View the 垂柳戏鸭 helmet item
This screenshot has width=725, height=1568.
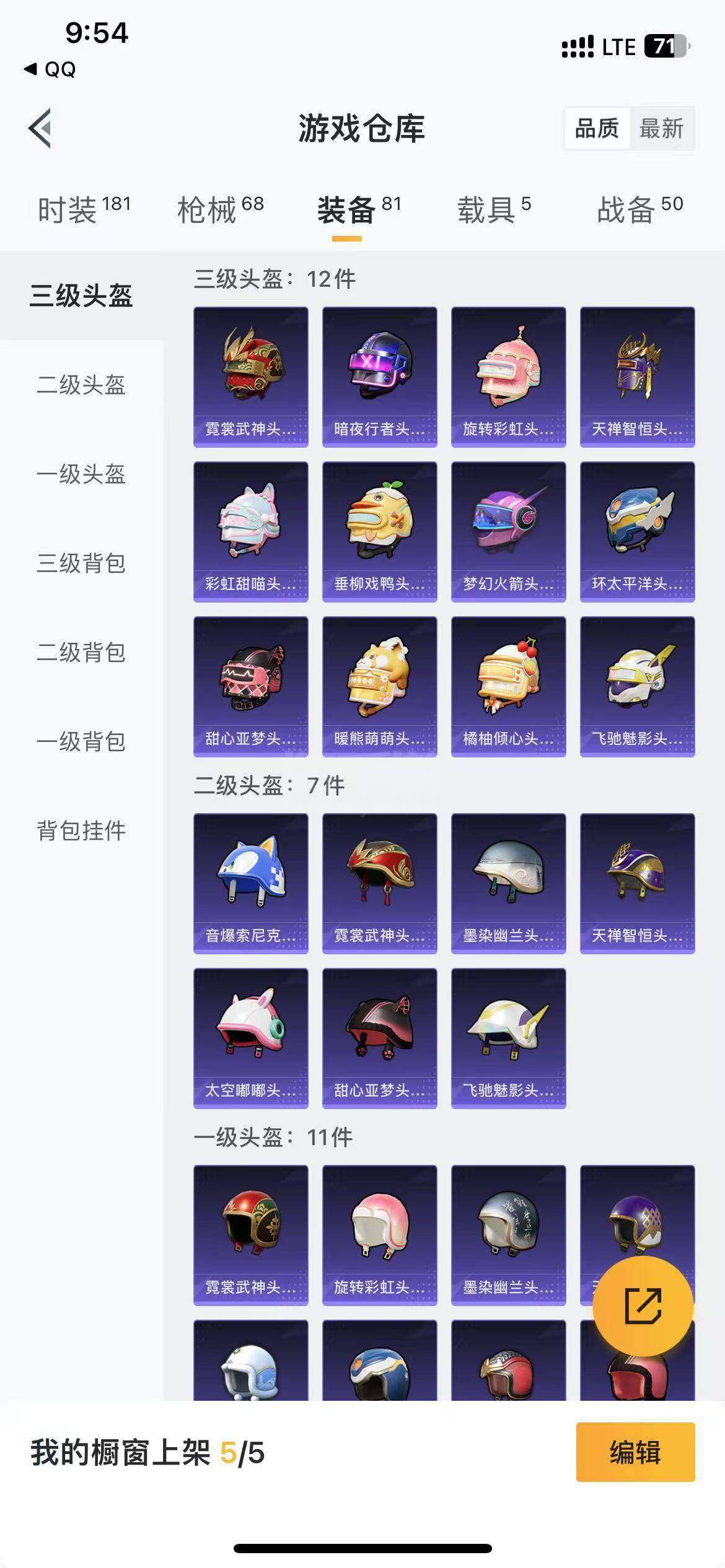click(379, 531)
